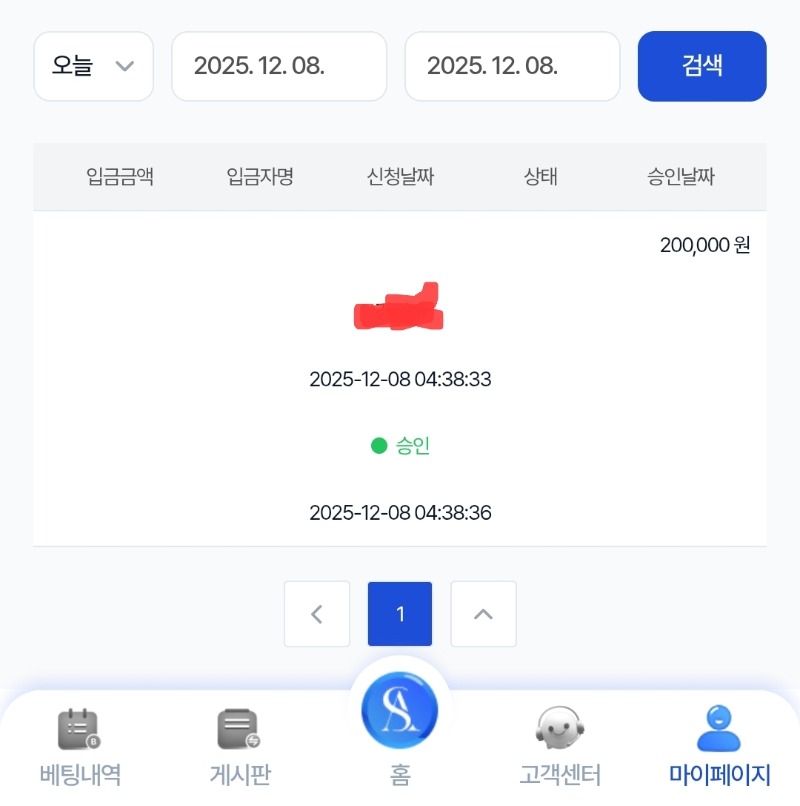Click the 상태 column header
This screenshot has width=800, height=806.
tap(541, 177)
